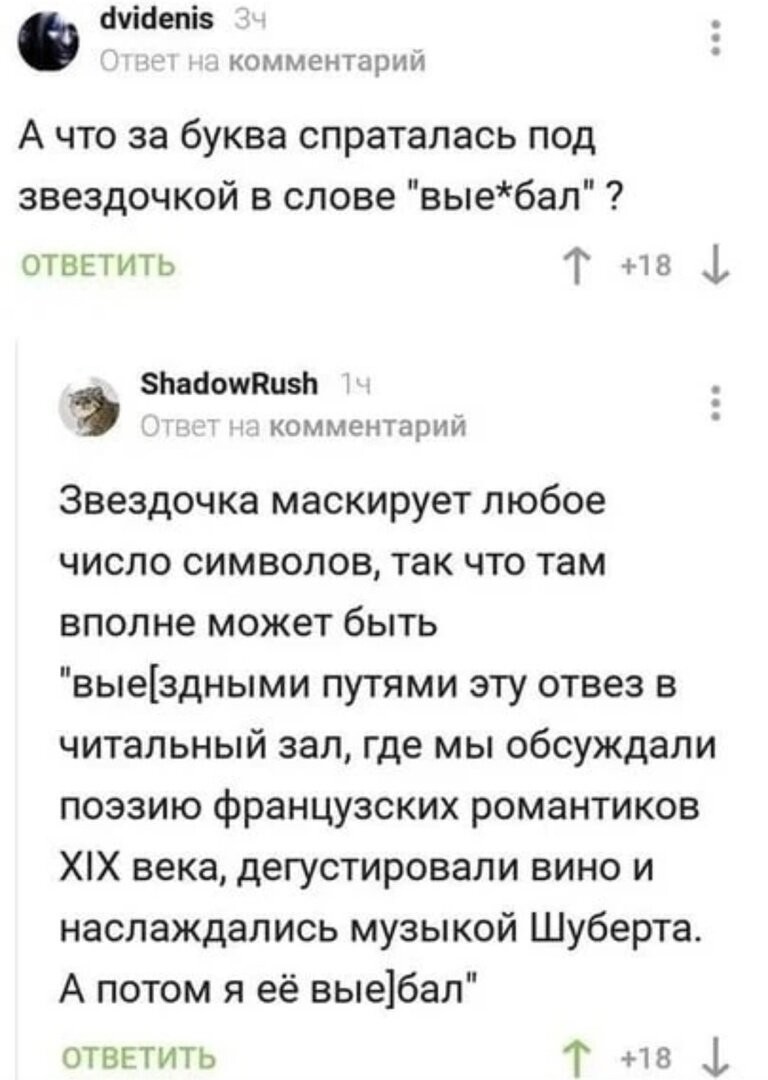This screenshot has height=1080, width=768.
Task: Open overflow menu on ShadowRush's comment
Action: [716, 403]
